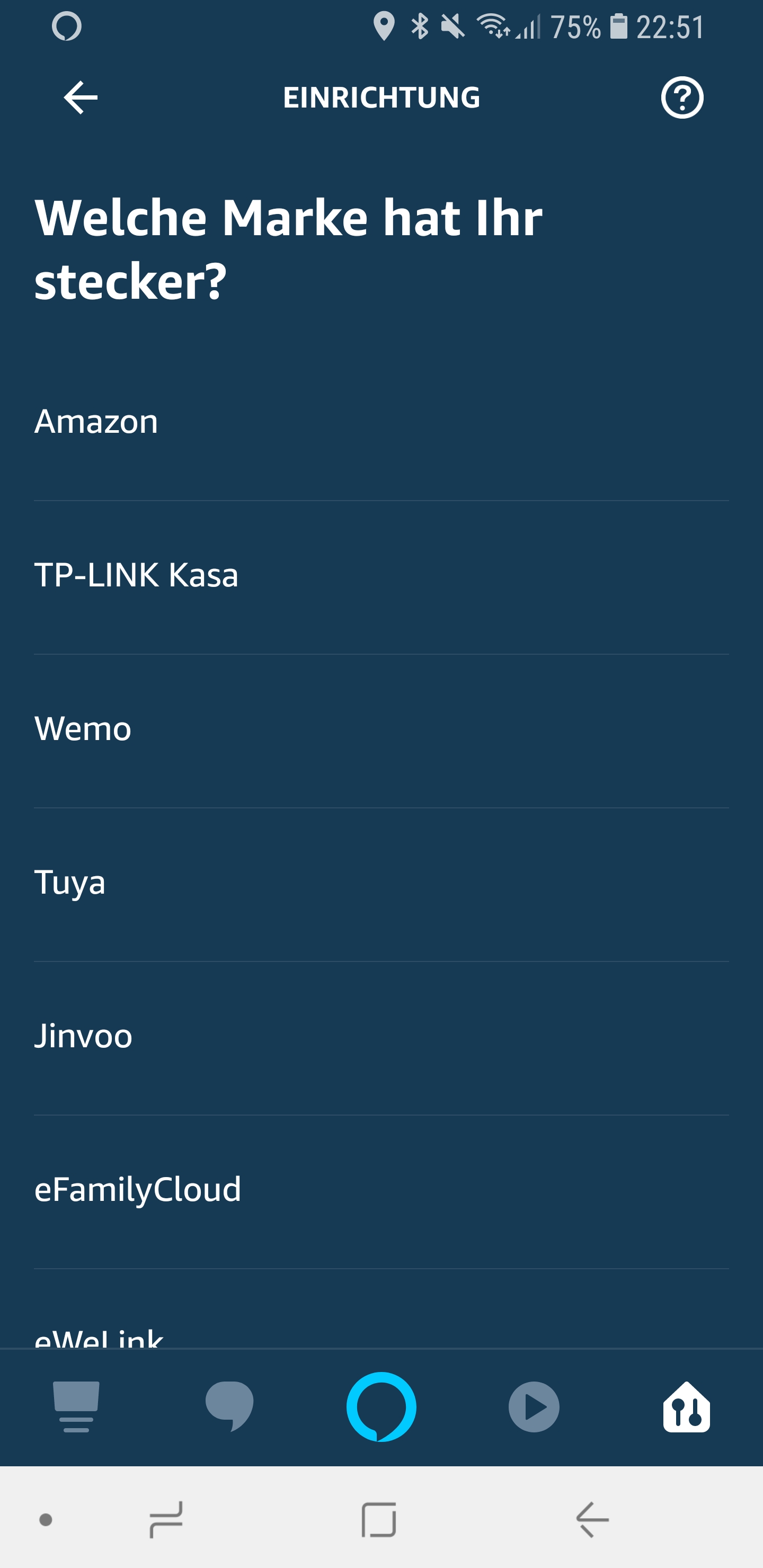Tap the system back navigation button

click(x=592, y=1519)
